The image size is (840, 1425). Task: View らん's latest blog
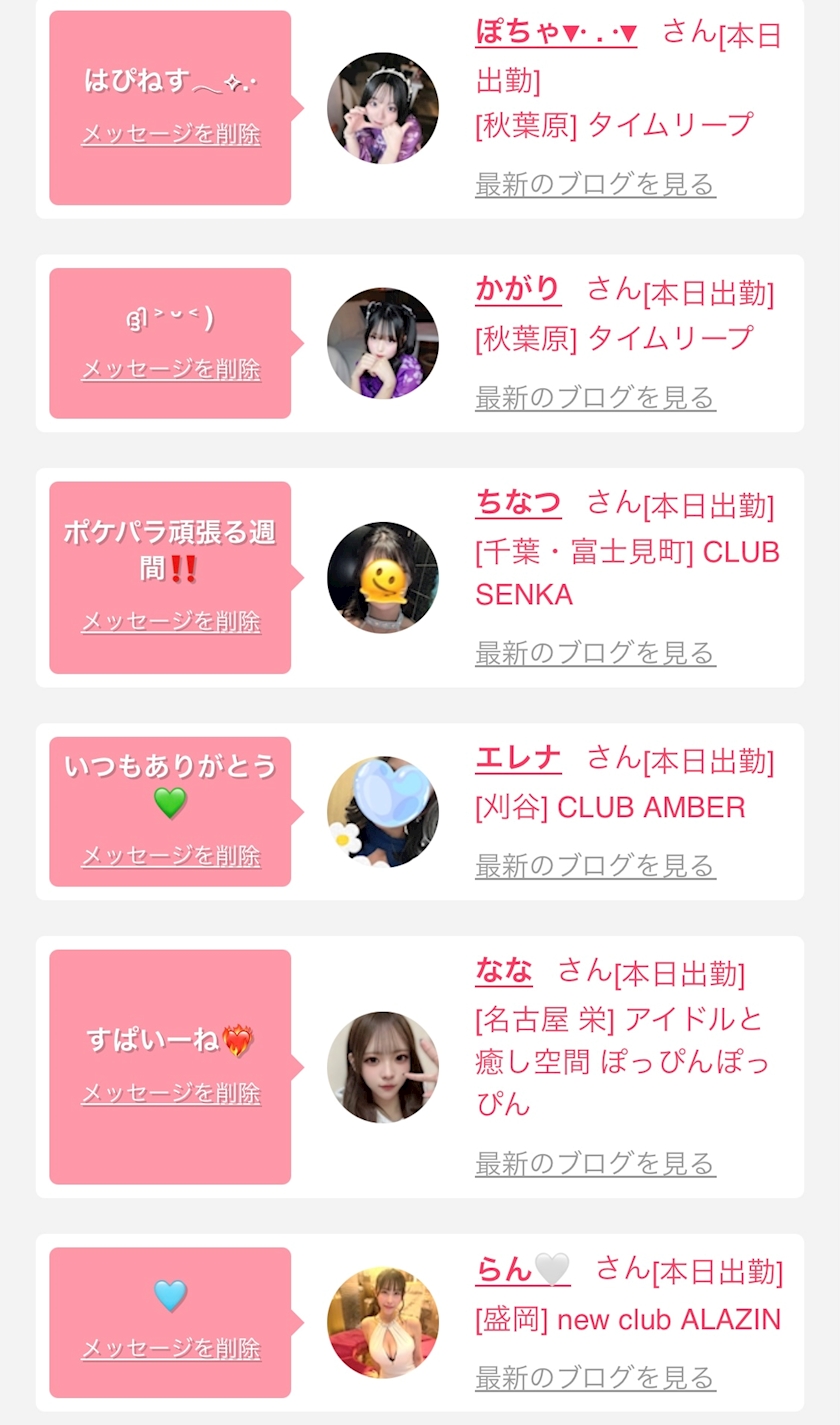(x=595, y=1377)
